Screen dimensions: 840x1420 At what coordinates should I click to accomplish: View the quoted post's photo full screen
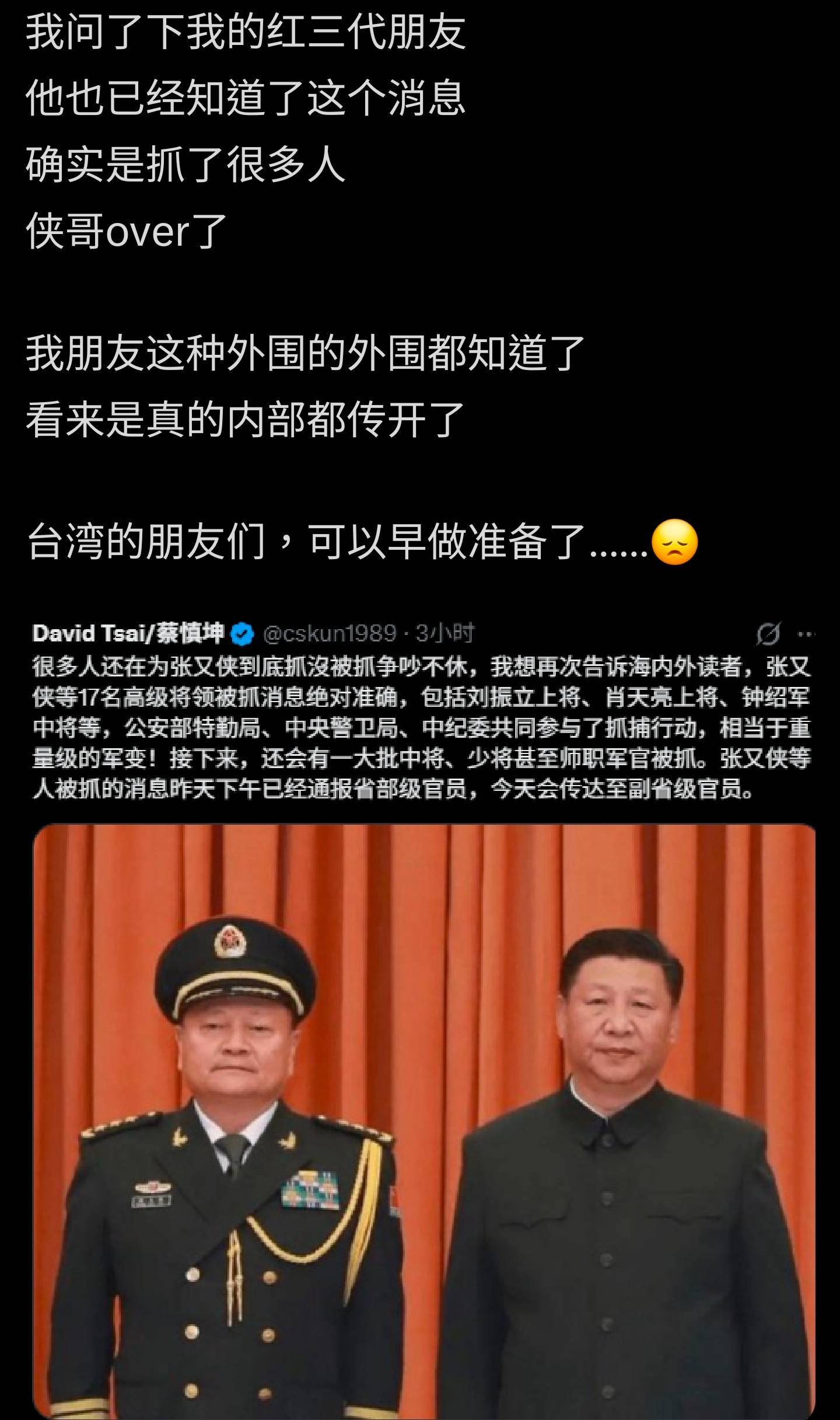point(423,1109)
